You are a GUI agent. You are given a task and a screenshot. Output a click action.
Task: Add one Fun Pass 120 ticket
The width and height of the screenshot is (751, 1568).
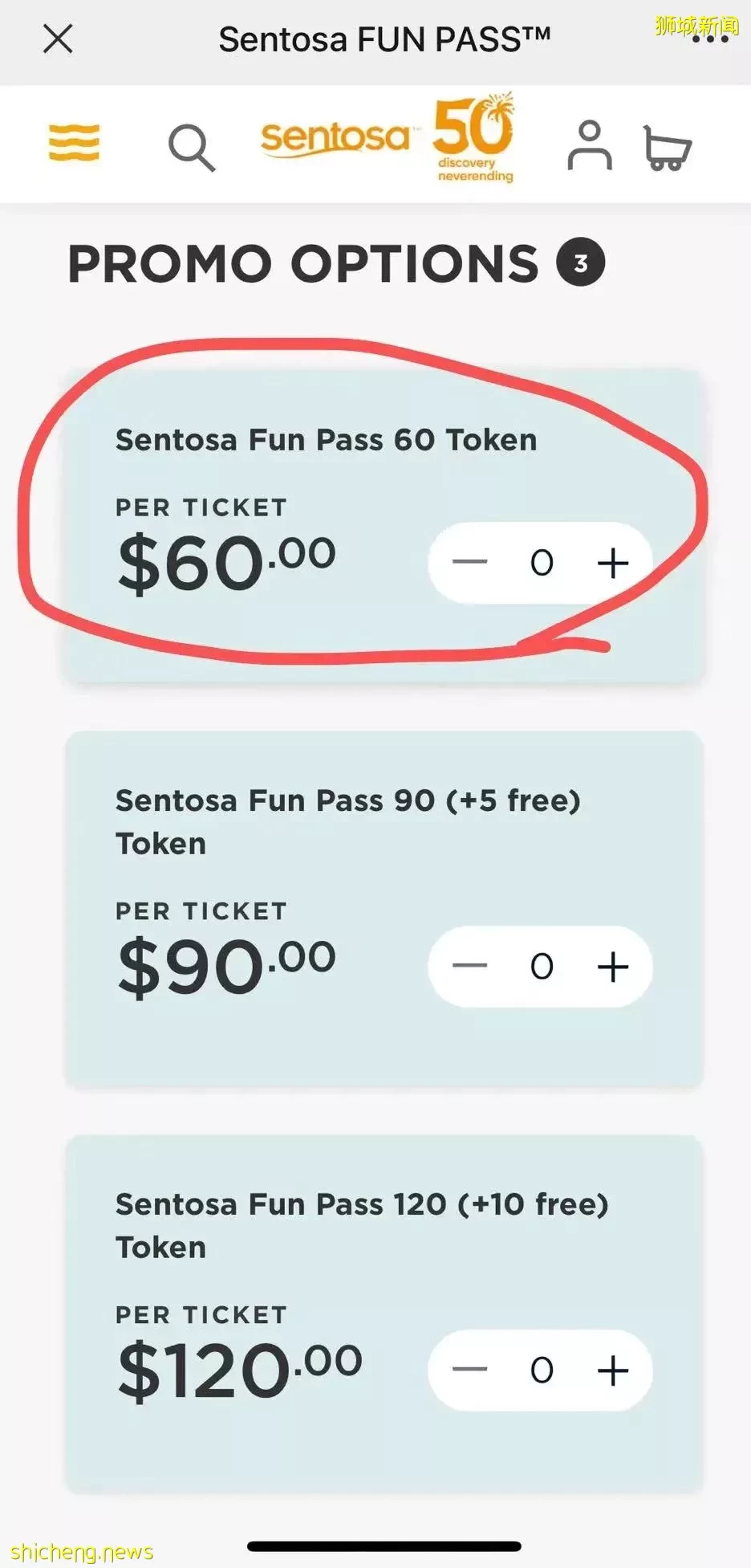tap(613, 1370)
